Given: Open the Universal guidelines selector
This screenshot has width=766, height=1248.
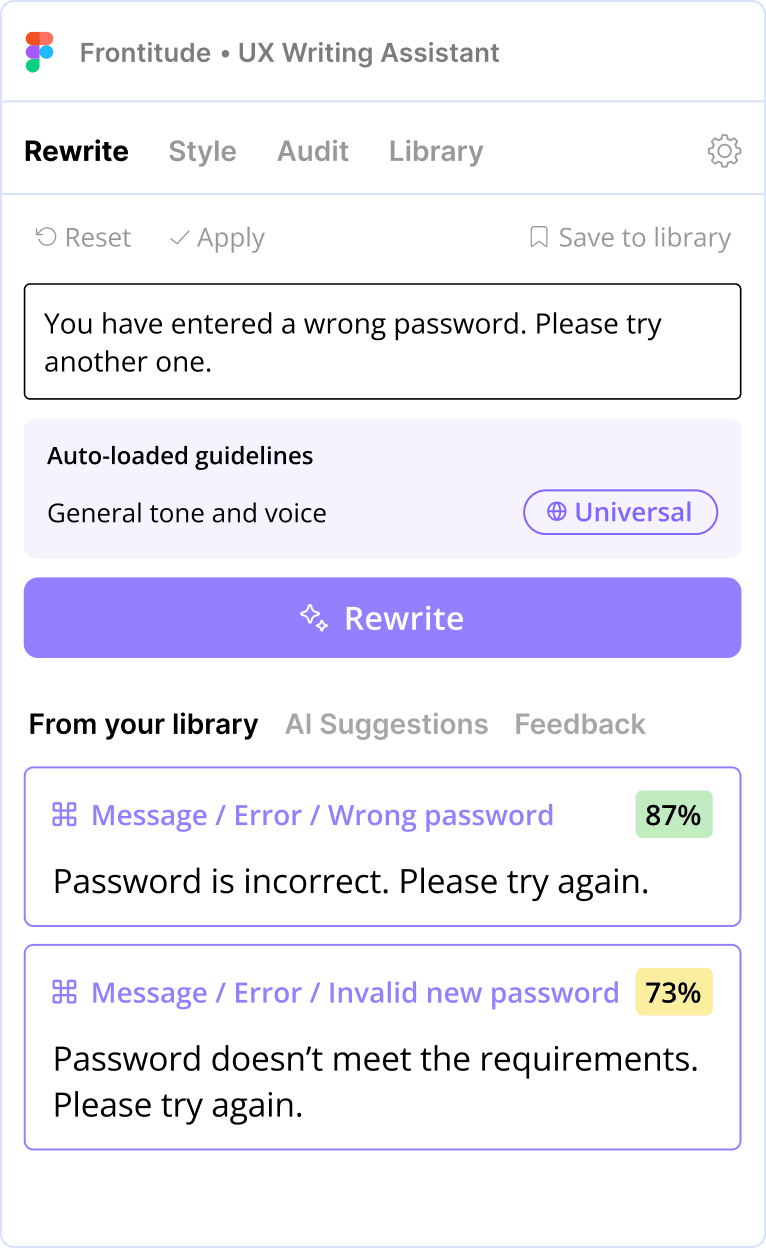Looking at the screenshot, I should (x=620, y=512).
